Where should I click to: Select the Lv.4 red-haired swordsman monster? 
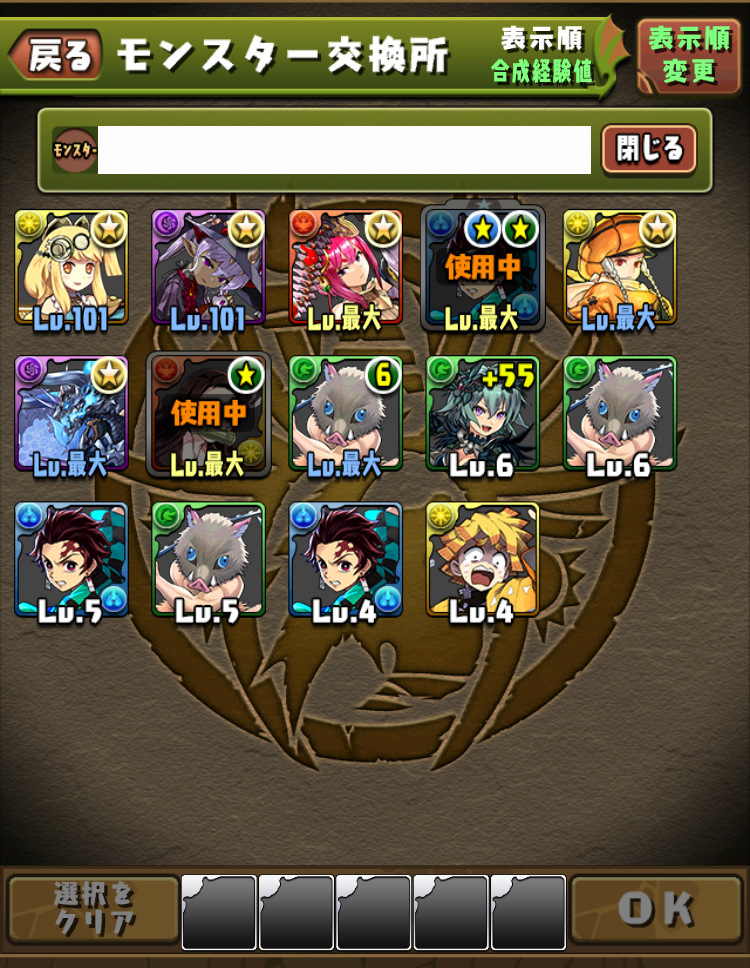point(345,559)
